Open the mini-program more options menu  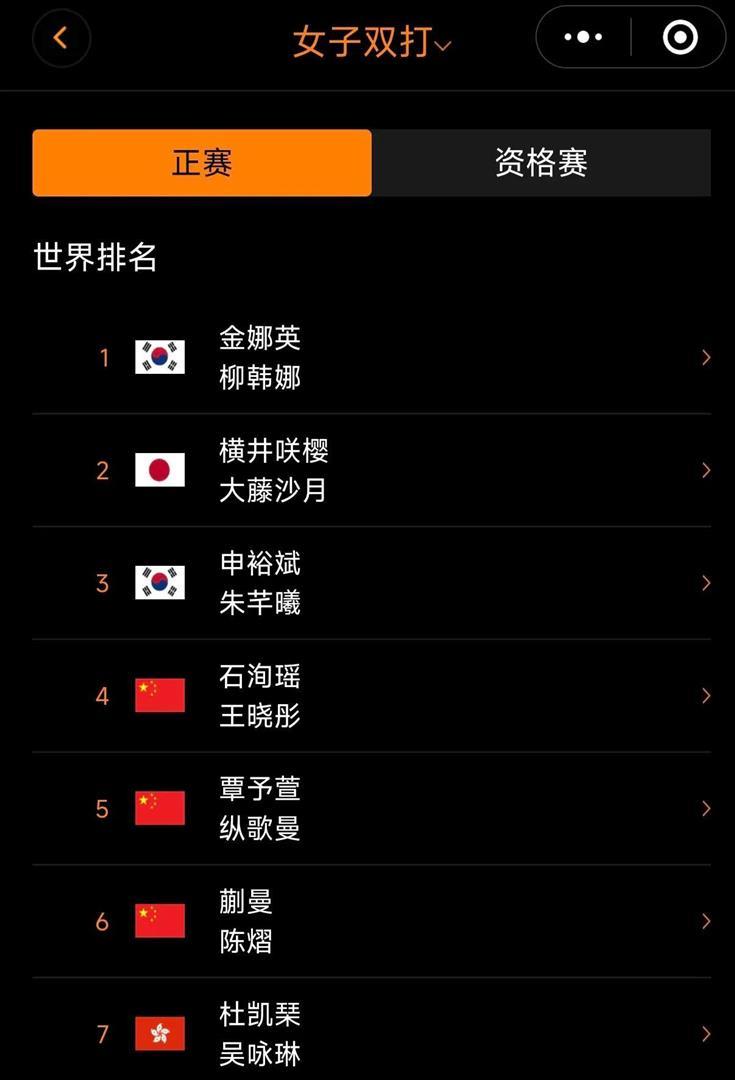tap(583, 38)
